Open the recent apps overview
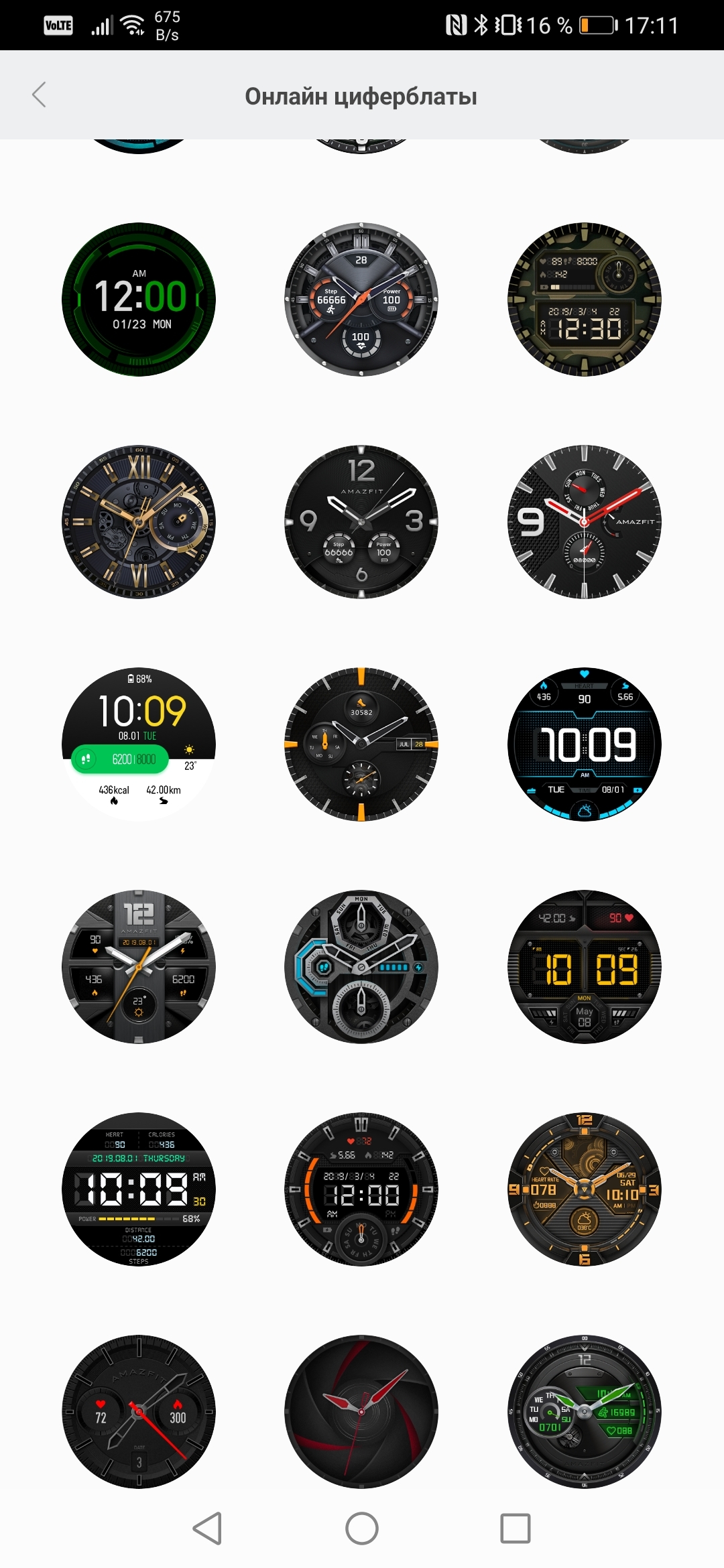 coord(515,1528)
